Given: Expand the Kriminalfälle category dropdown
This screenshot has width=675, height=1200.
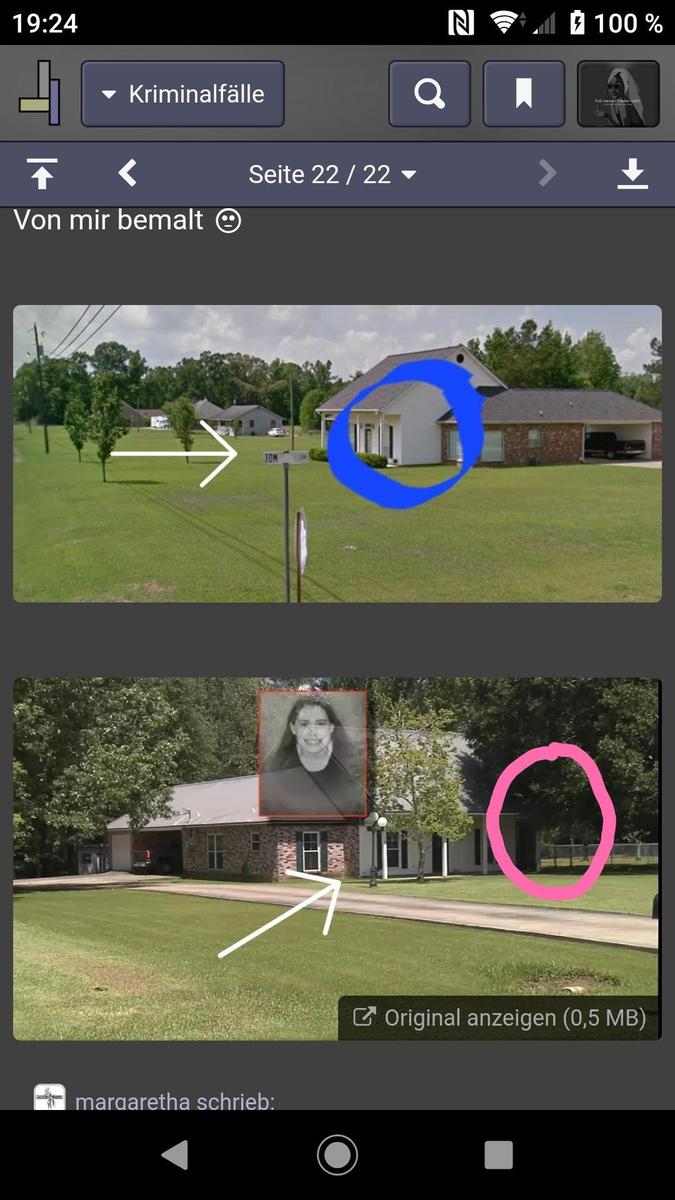Looking at the screenshot, I should point(183,94).
